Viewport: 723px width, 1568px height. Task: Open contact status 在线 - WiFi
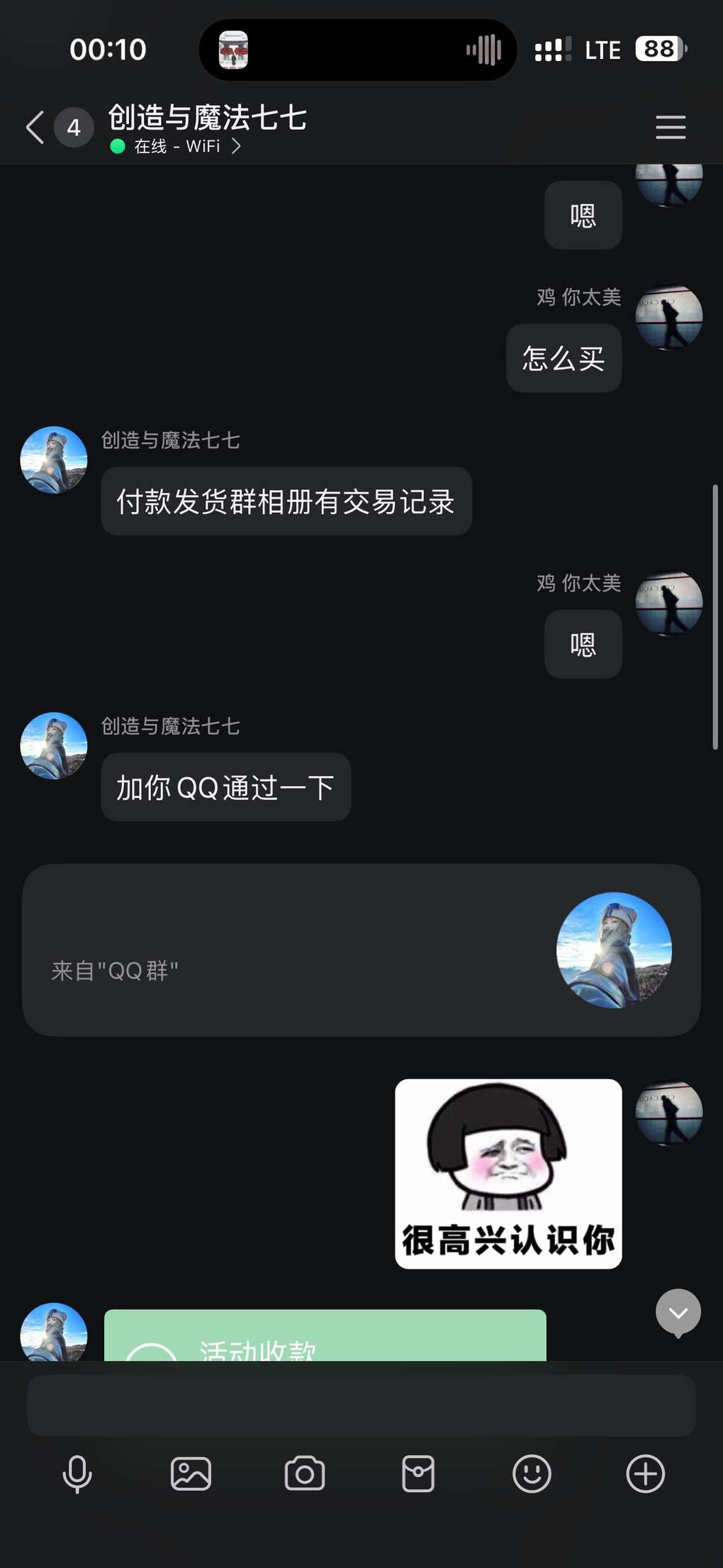(x=177, y=147)
